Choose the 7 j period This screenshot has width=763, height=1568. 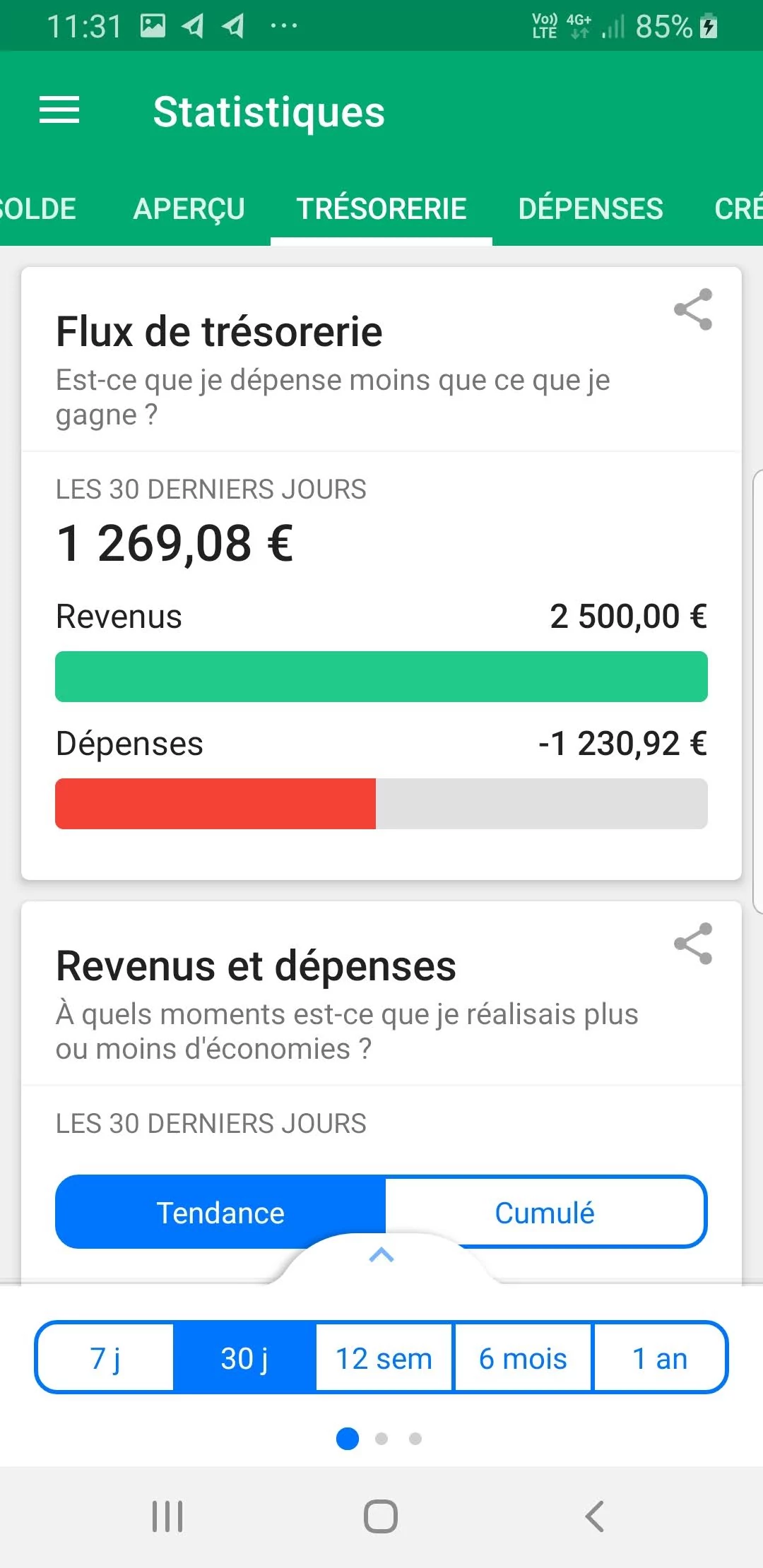pos(105,1358)
